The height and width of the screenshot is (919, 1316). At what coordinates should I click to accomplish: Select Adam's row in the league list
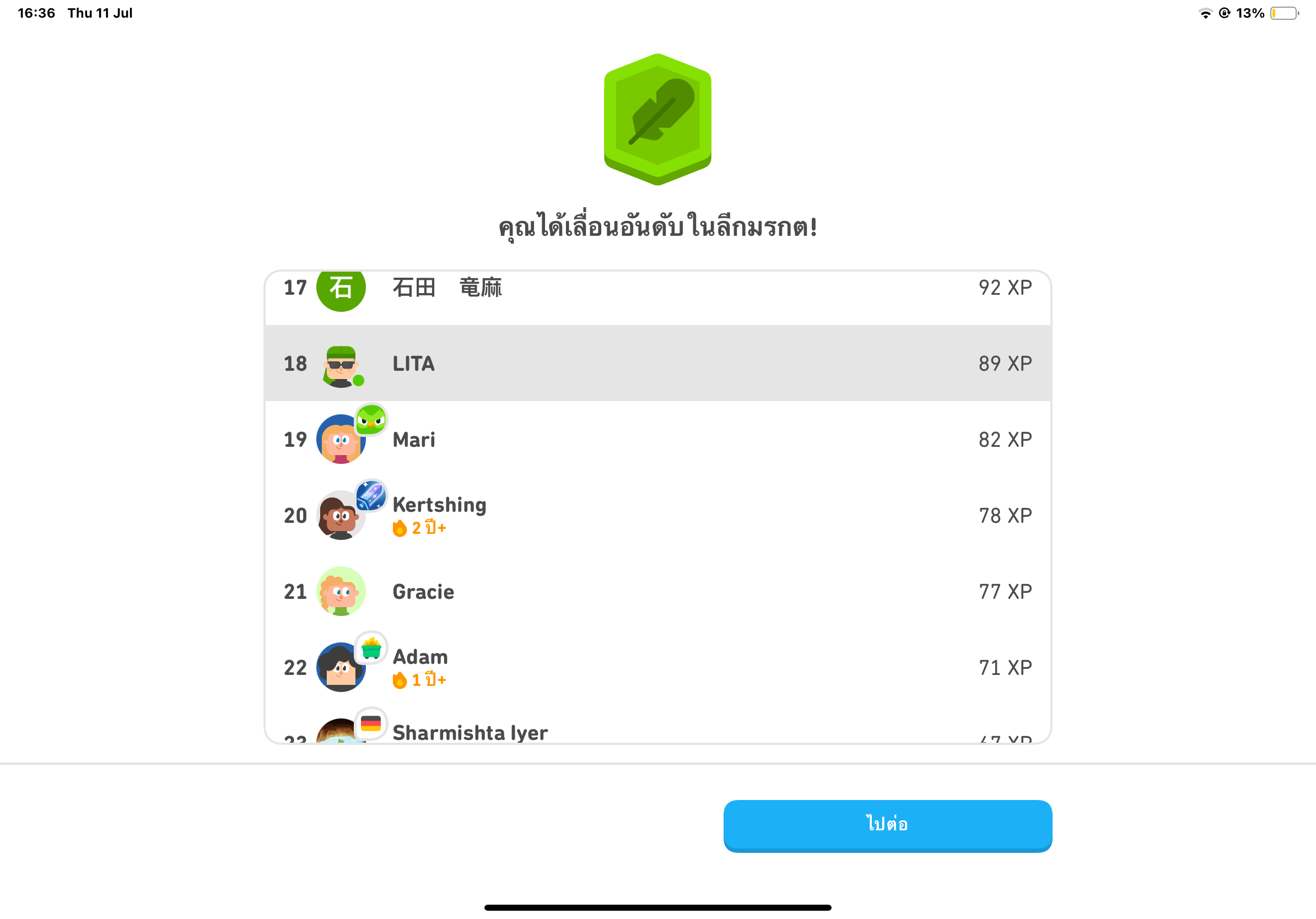(657, 667)
